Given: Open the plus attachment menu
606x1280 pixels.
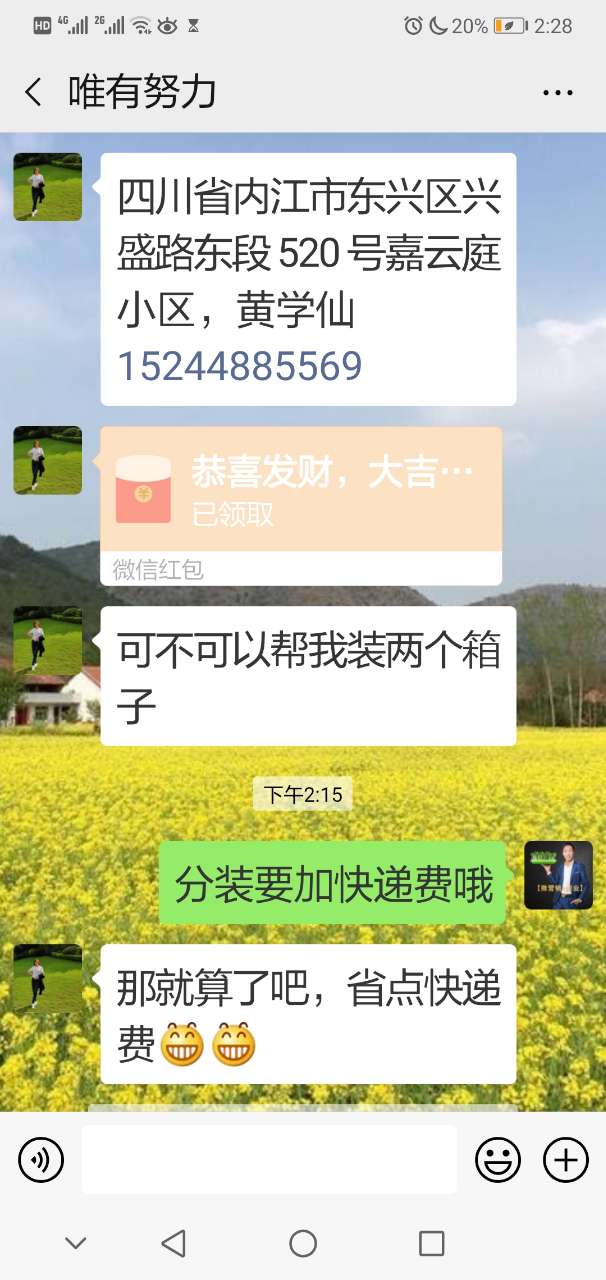Looking at the screenshot, I should [x=565, y=1160].
